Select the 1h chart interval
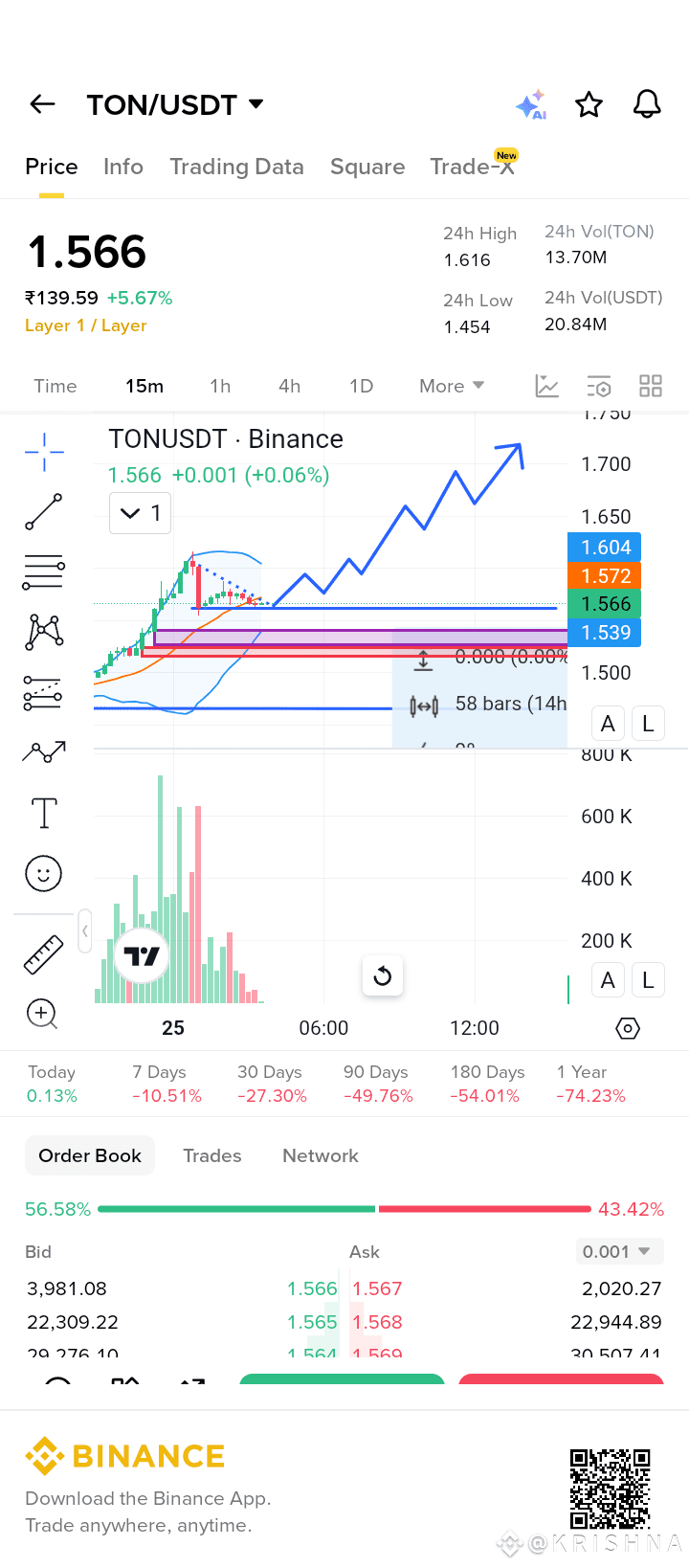Viewport: 689px width, 1568px height. tap(220, 386)
